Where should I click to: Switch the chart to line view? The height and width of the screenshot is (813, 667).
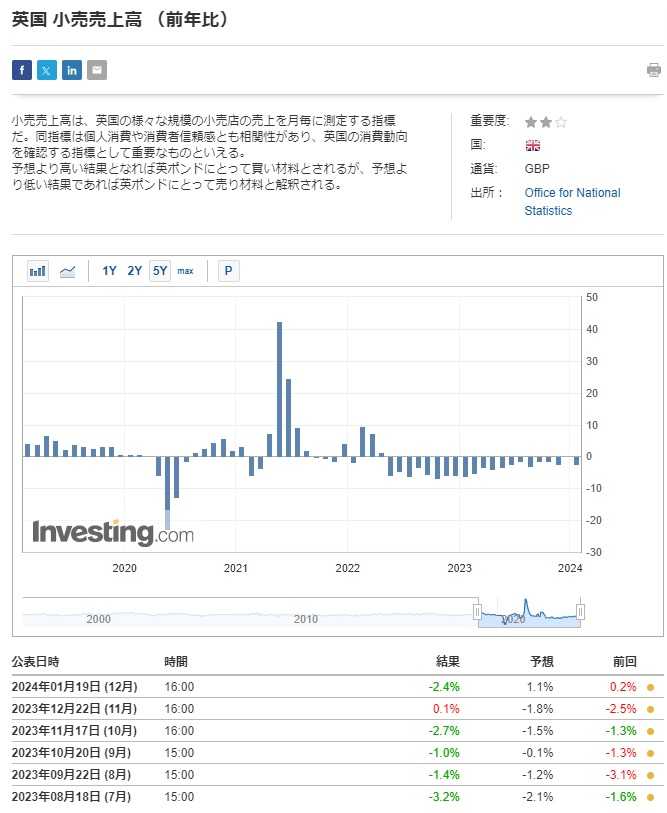coord(67,271)
